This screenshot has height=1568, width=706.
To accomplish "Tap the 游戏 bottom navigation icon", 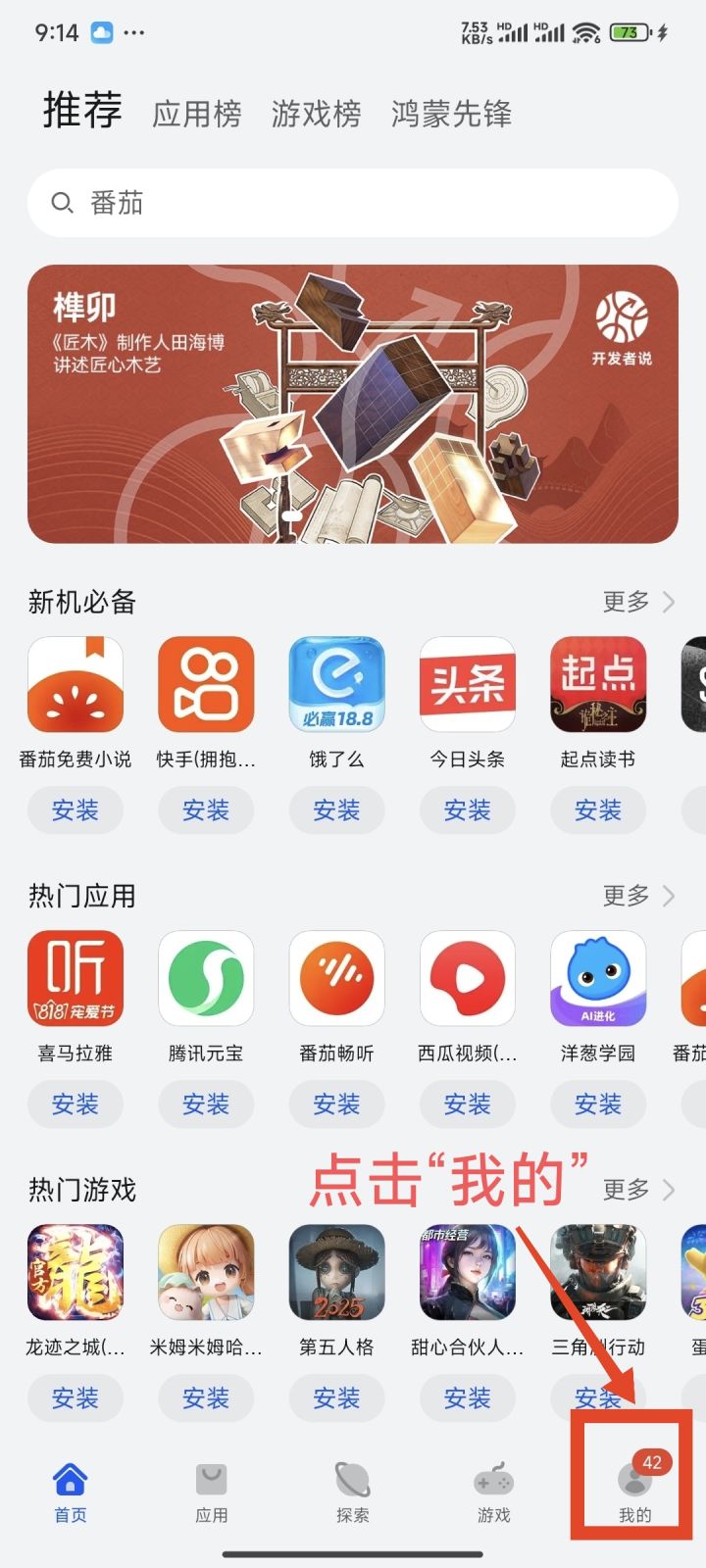I will coord(494,1490).
